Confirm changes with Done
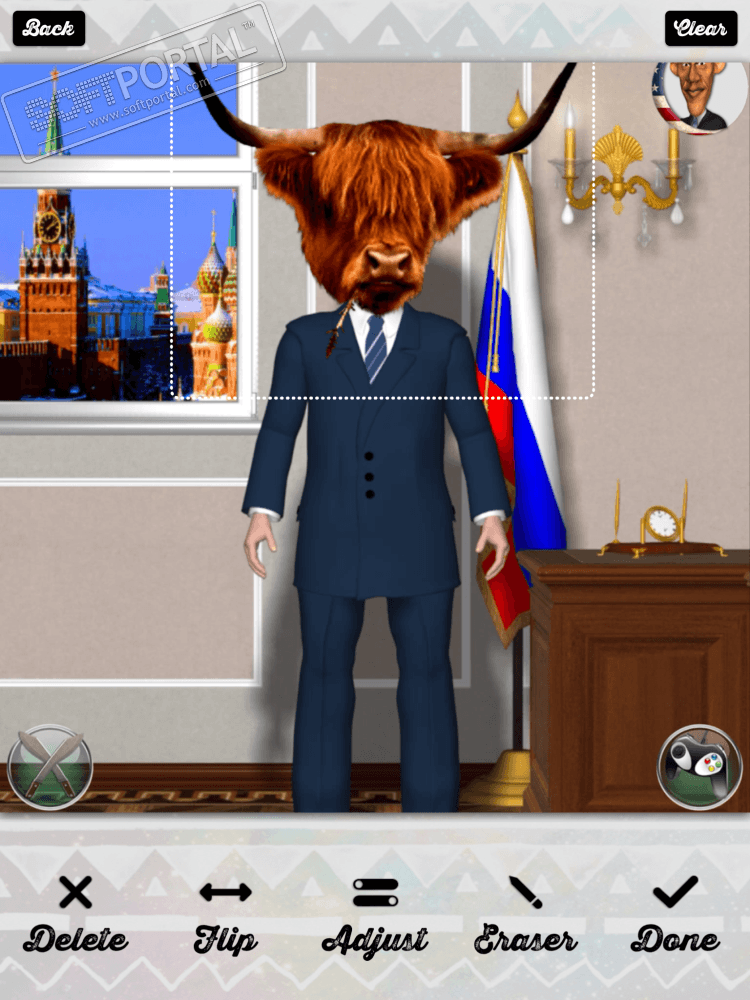 (675, 913)
